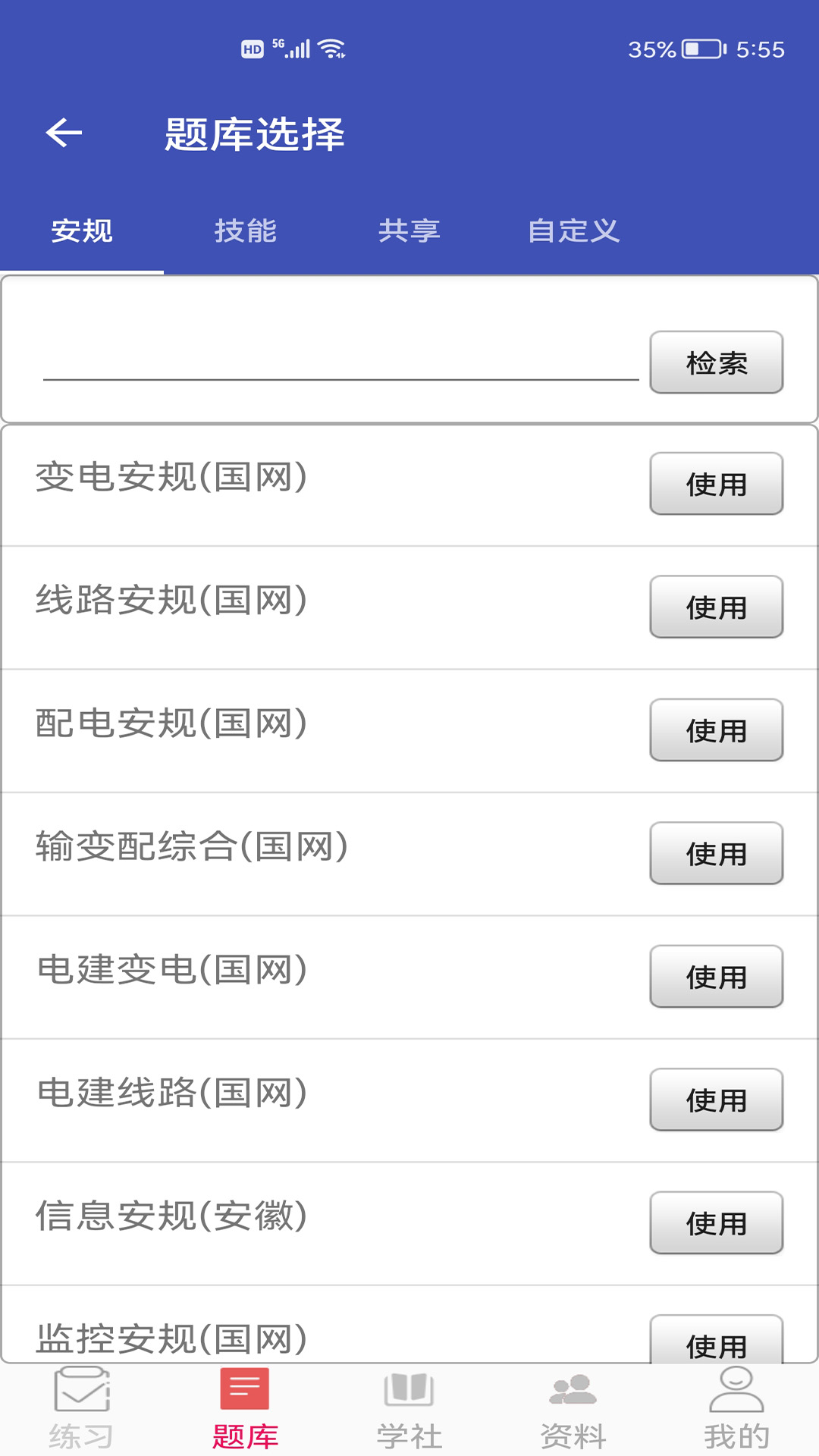Use the 电建变电(国网) question bank
The image size is (819, 1456).
pyautogui.click(x=717, y=977)
